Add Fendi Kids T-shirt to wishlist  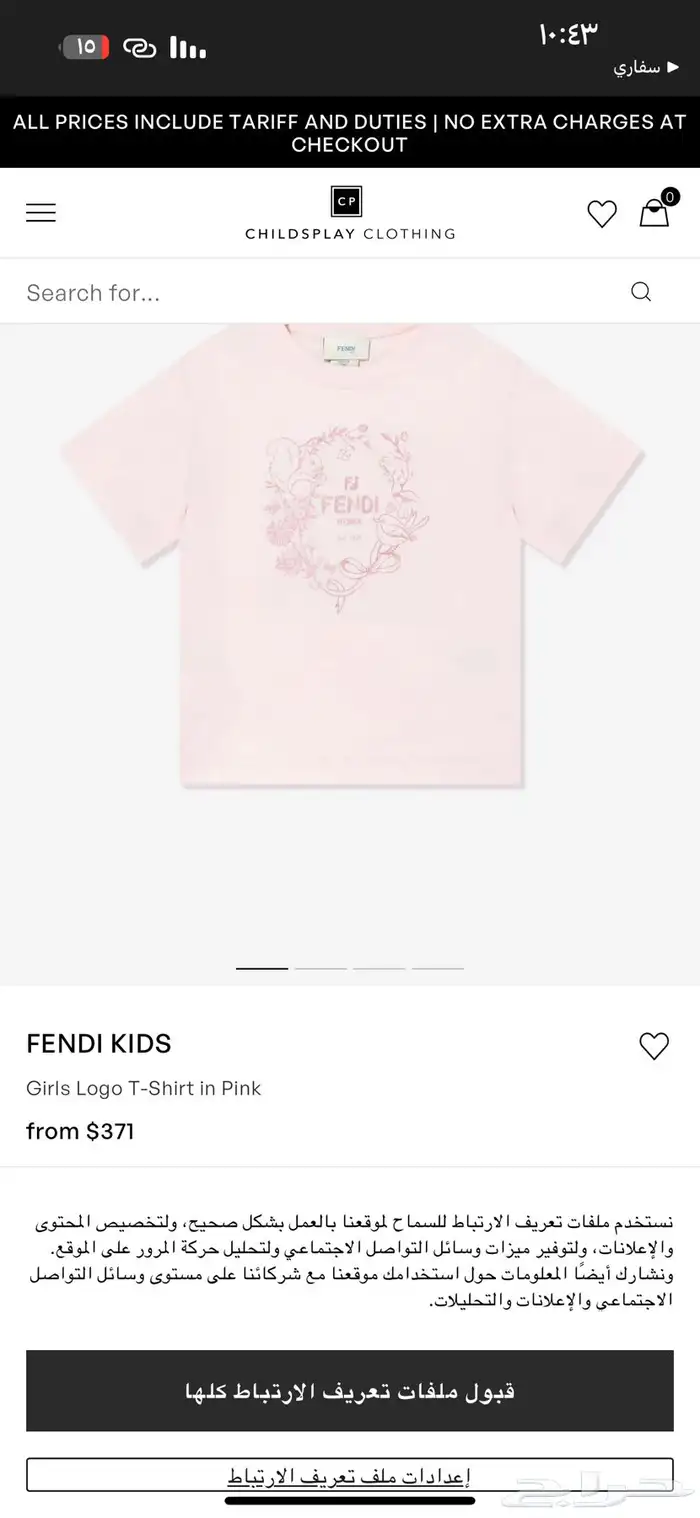pyautogui.click(x=653, y=1046)
